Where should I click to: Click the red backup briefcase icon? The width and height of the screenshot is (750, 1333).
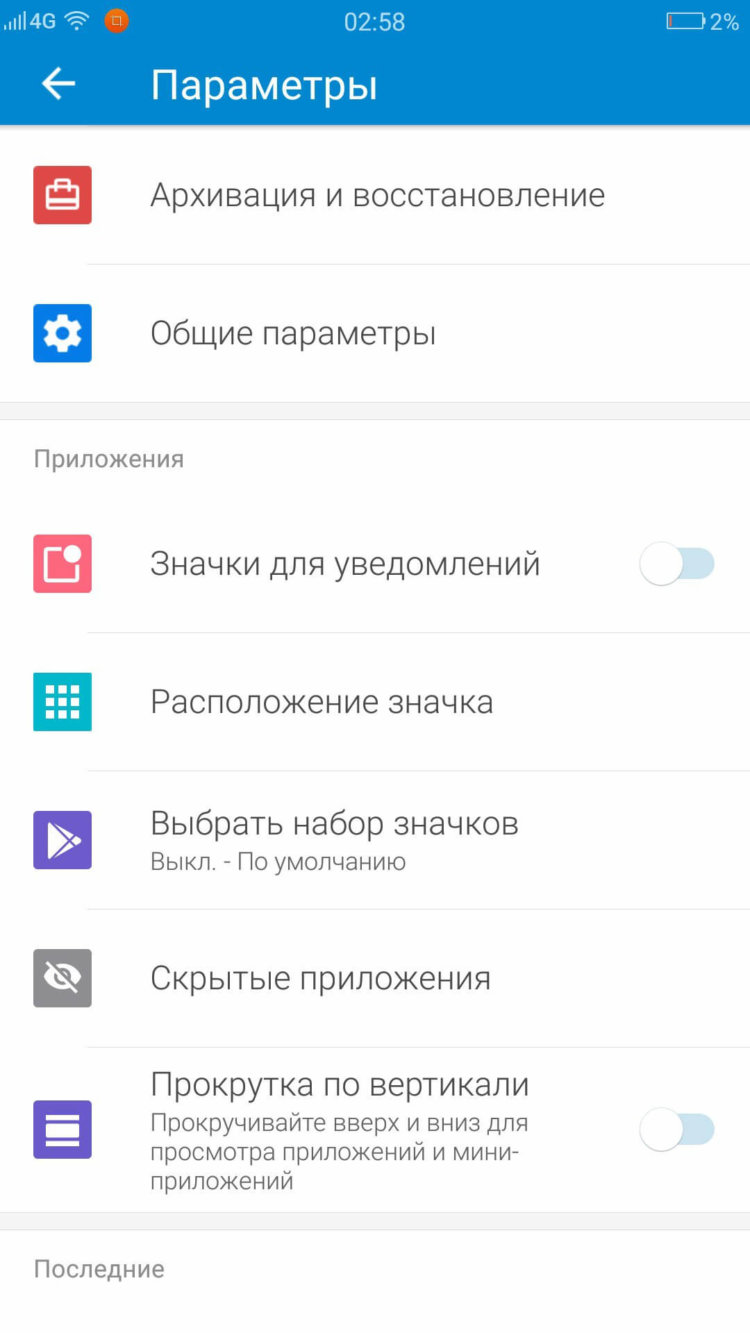pos(62,194)
